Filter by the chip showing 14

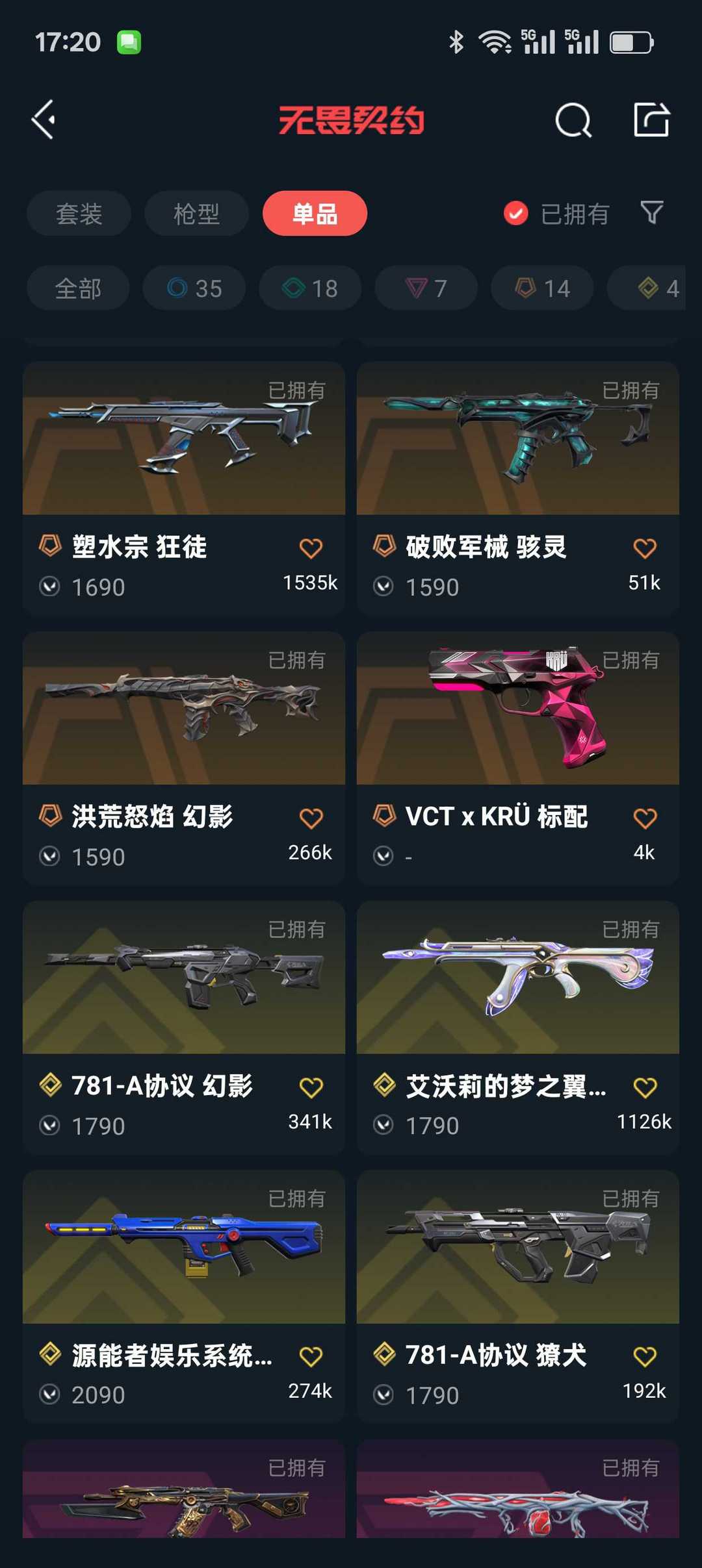[x=542, y=288]
